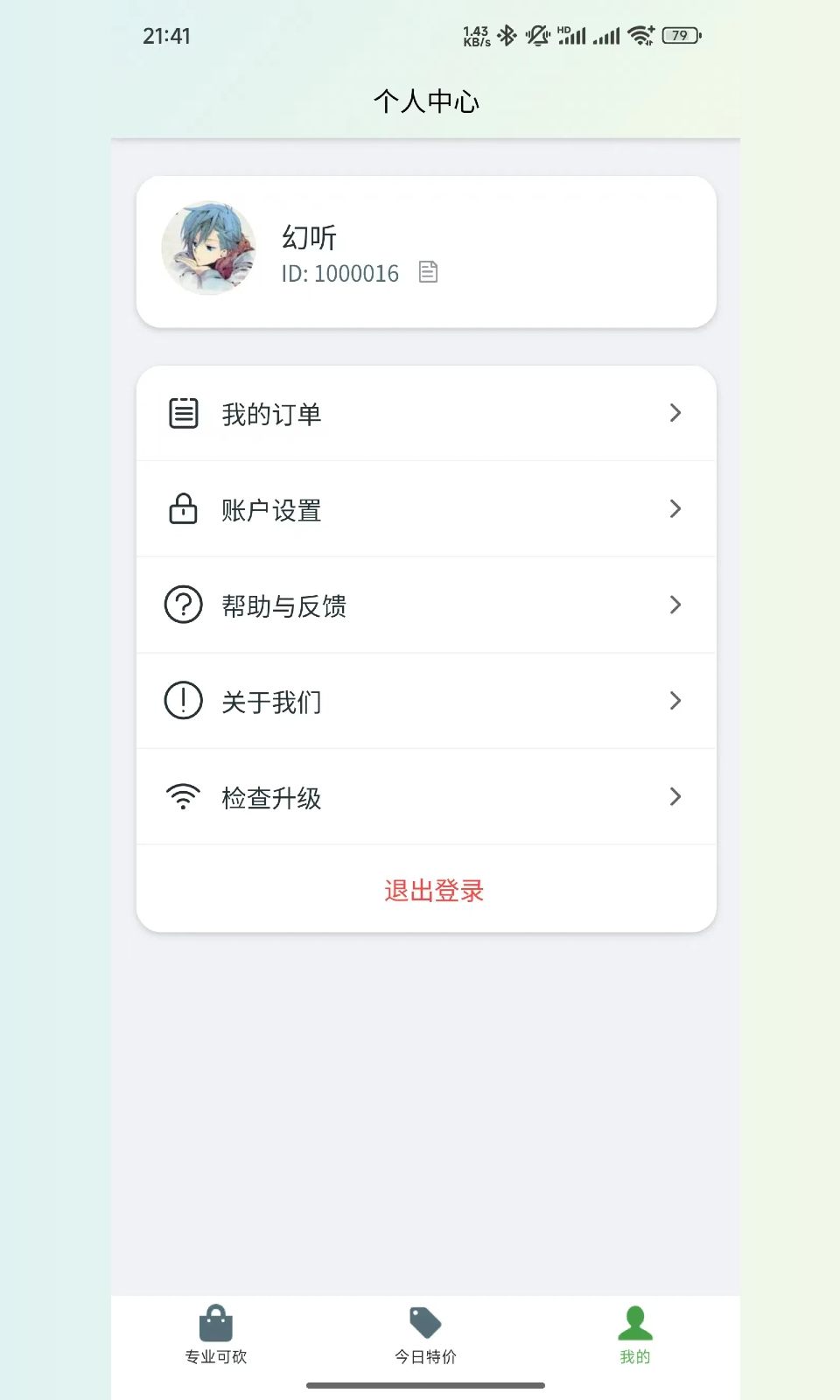Tap the 幻听 profile avatar image
Screen dimensions: 840x1400
(208, 248)
